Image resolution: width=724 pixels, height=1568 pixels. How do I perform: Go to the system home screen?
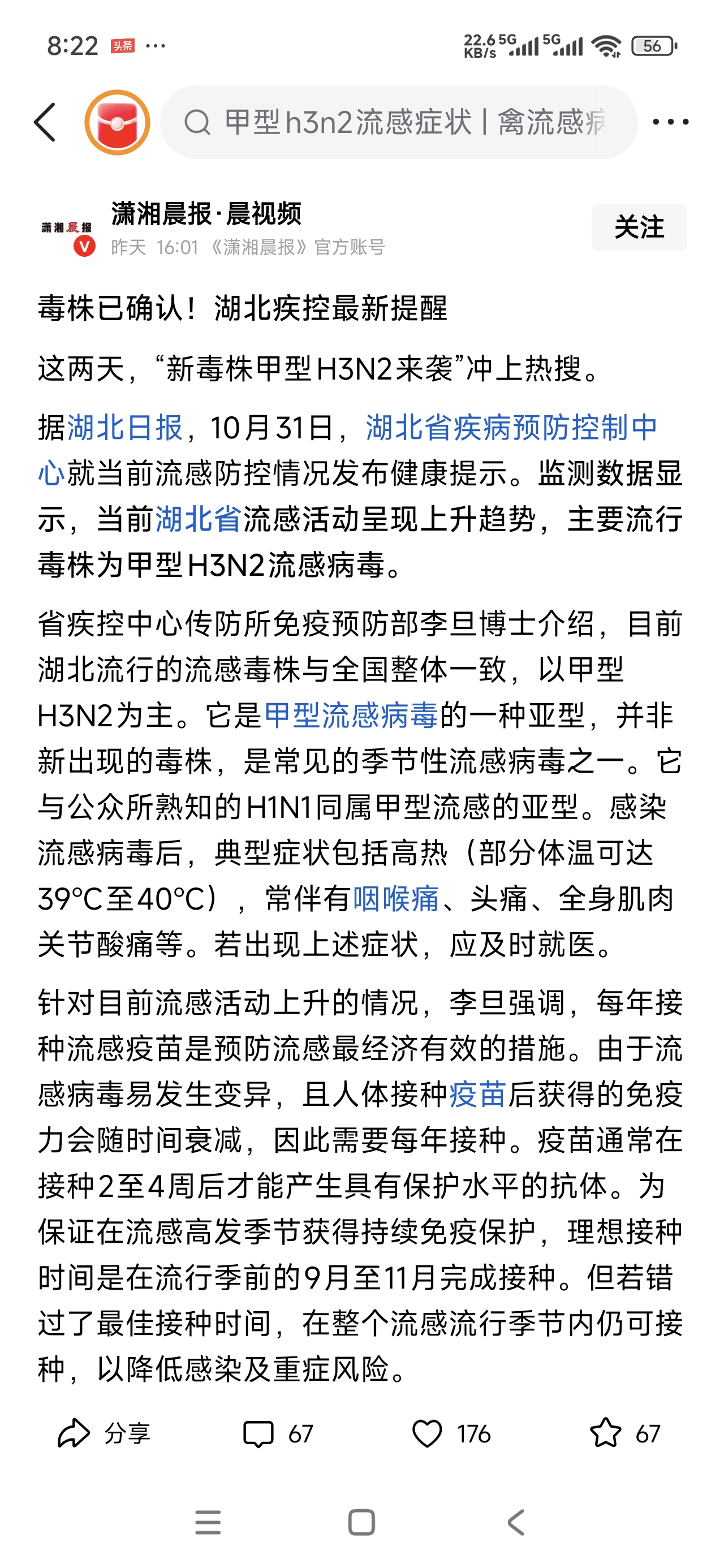[361, 1522]
